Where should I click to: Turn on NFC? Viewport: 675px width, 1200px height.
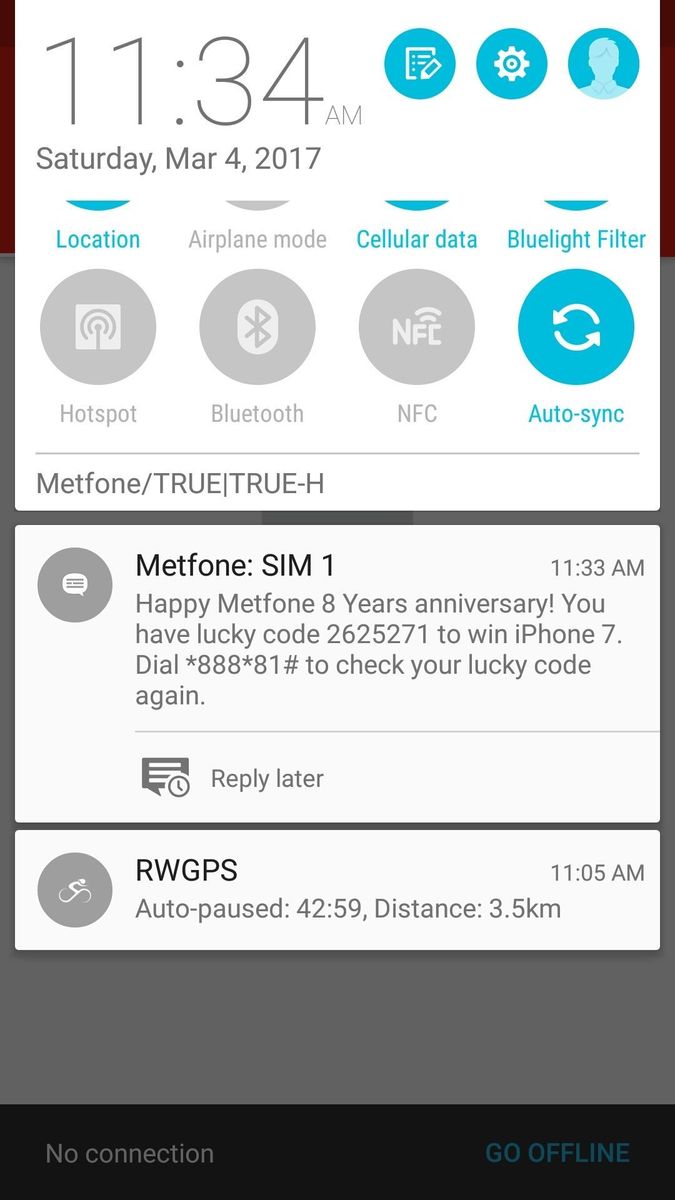[417, 327]
